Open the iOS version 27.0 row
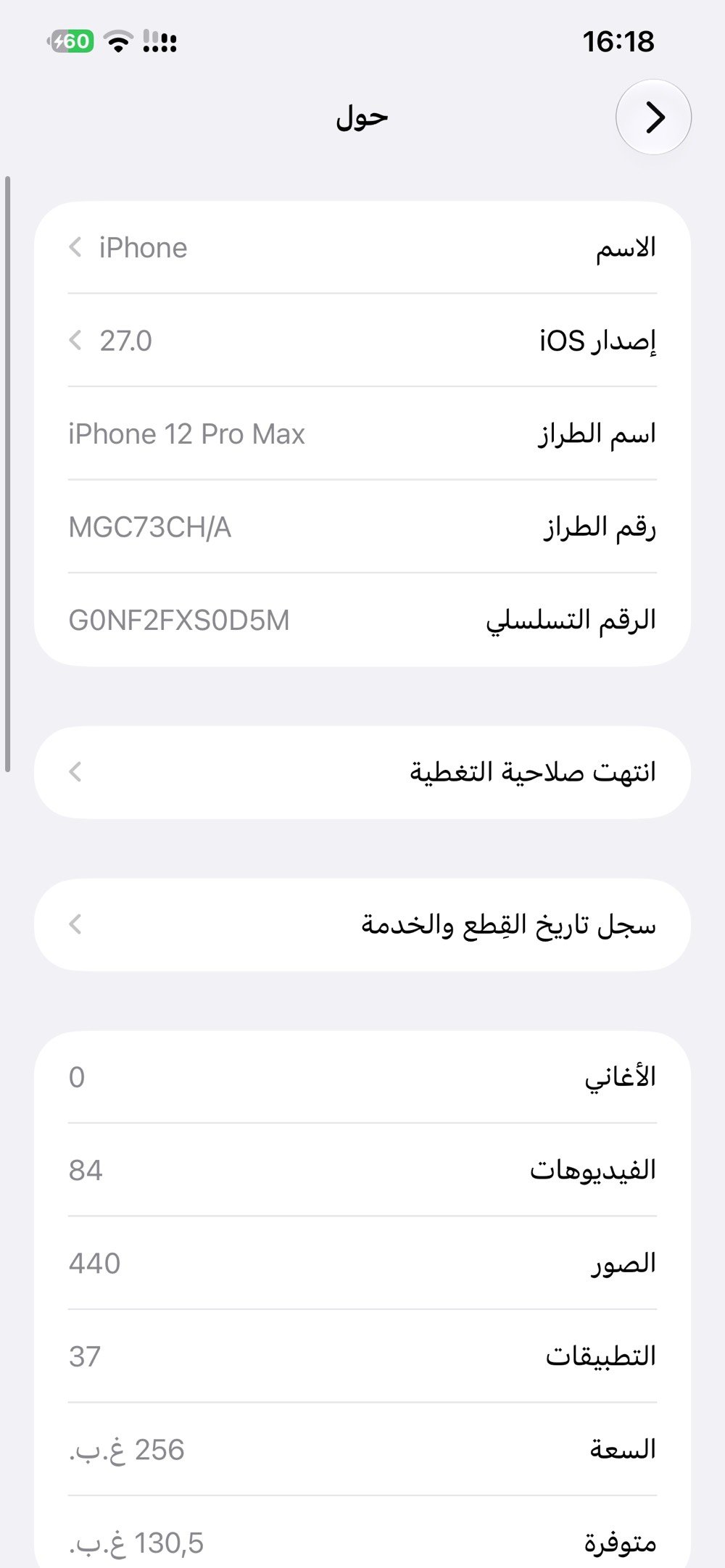This screenshot has width=725, height=1568. [362, 341]
